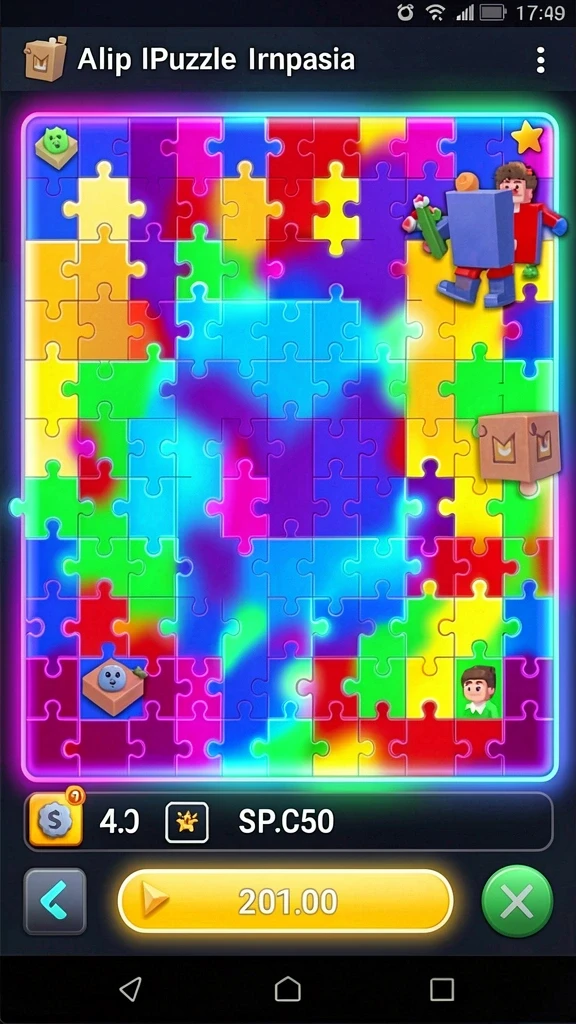Tap the system back button
The image size is (576, 1024).
pos(131,989)
